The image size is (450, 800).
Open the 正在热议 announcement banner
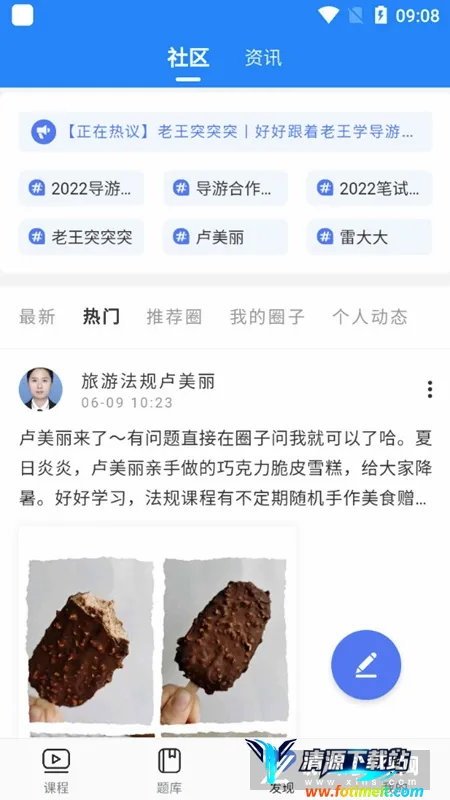coord(226,132)
